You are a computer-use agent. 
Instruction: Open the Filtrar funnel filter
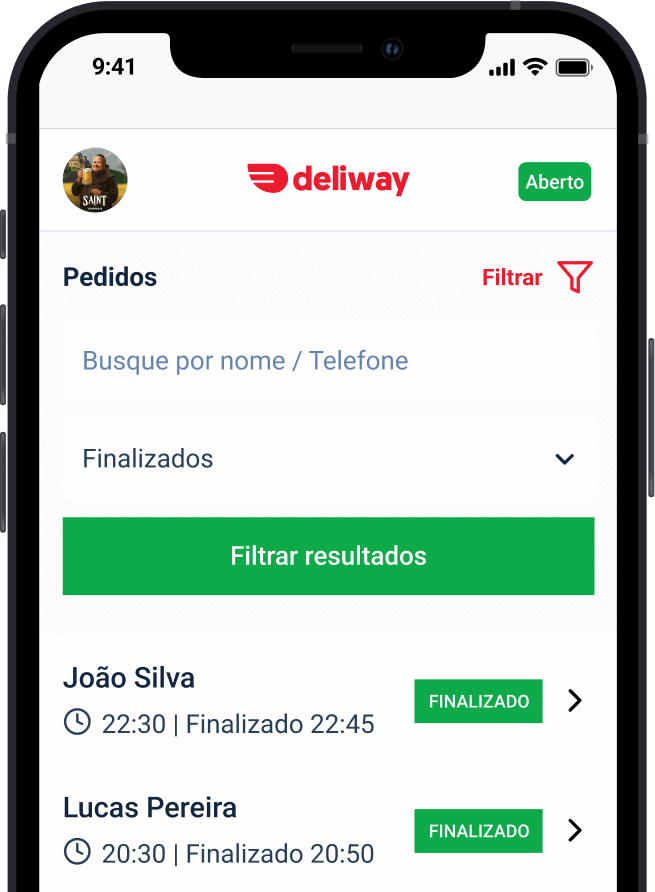pos(574,277)
